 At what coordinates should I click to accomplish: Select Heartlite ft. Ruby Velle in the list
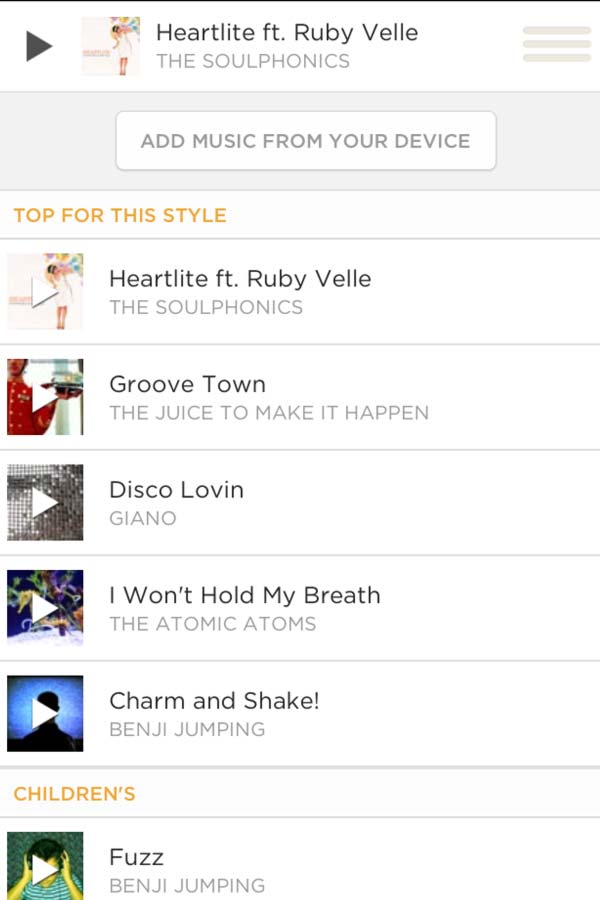point(240,291)
